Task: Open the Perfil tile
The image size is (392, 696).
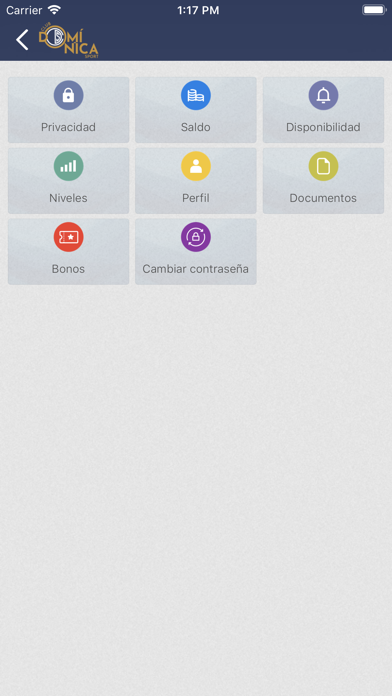Action: 196,181
